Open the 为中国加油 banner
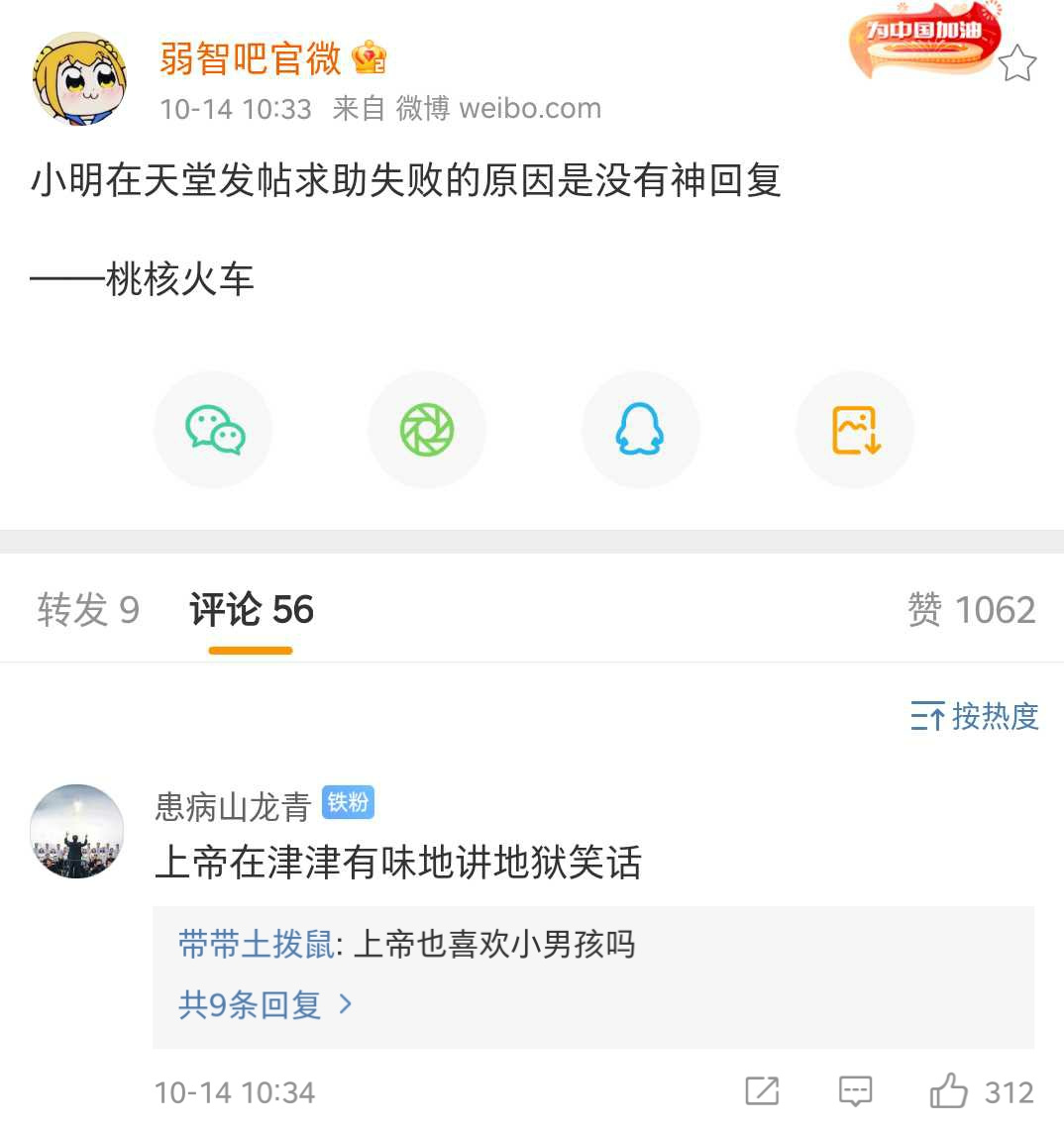The image size is (1064, 1128). point(923,40)
